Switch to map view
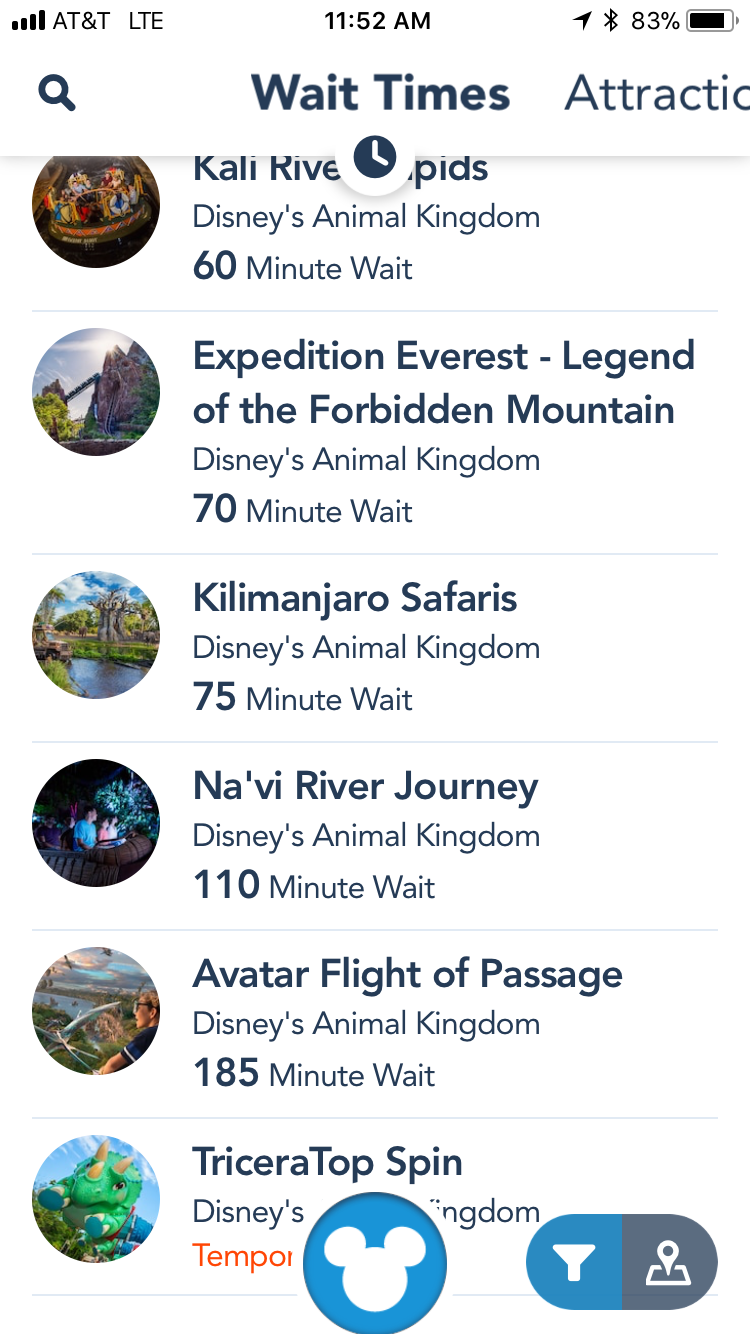The width and height of the screenshot is (750, 1334). pos(670,1262)
